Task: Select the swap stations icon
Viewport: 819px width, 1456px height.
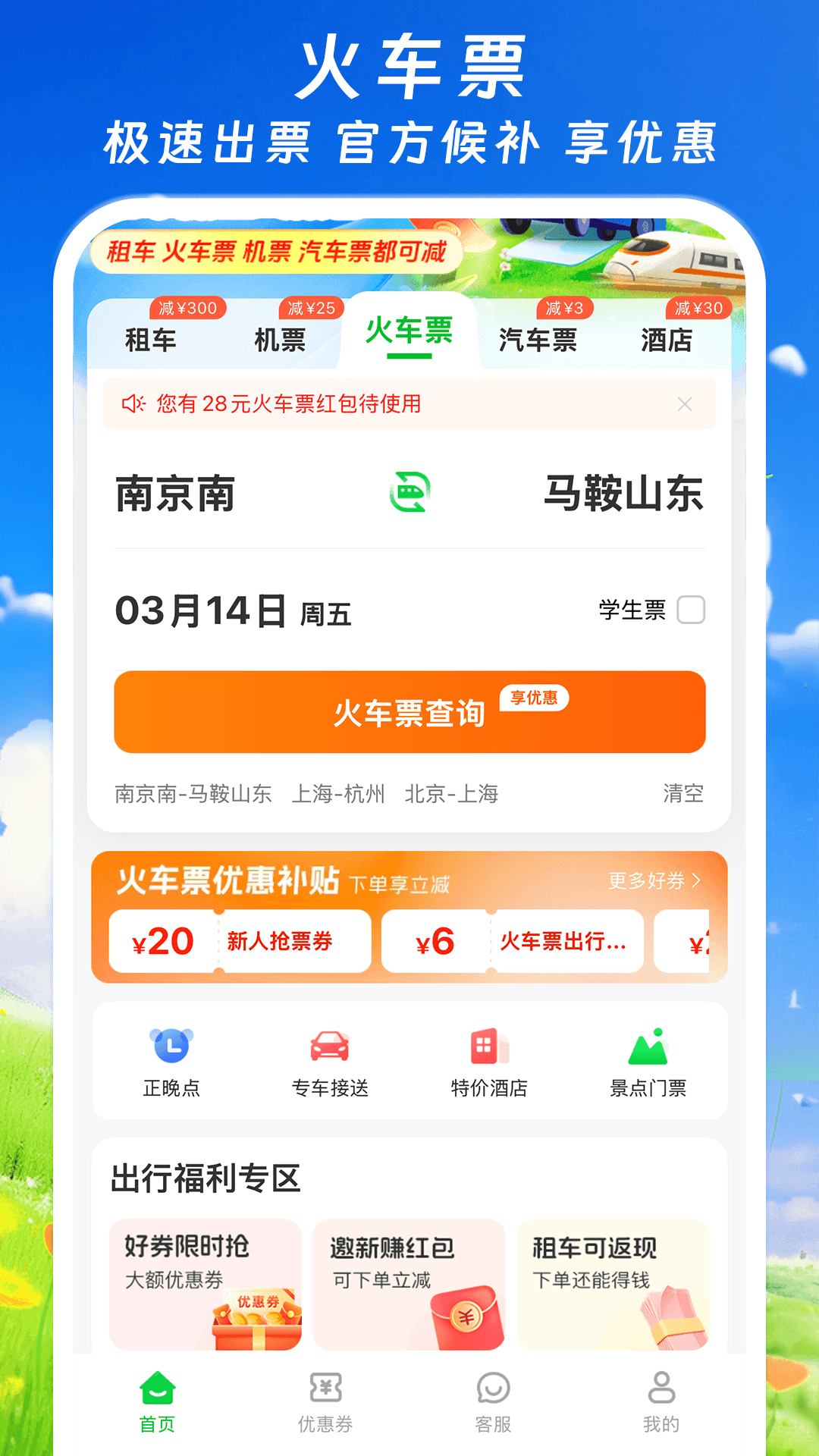Action: point(407,491)
